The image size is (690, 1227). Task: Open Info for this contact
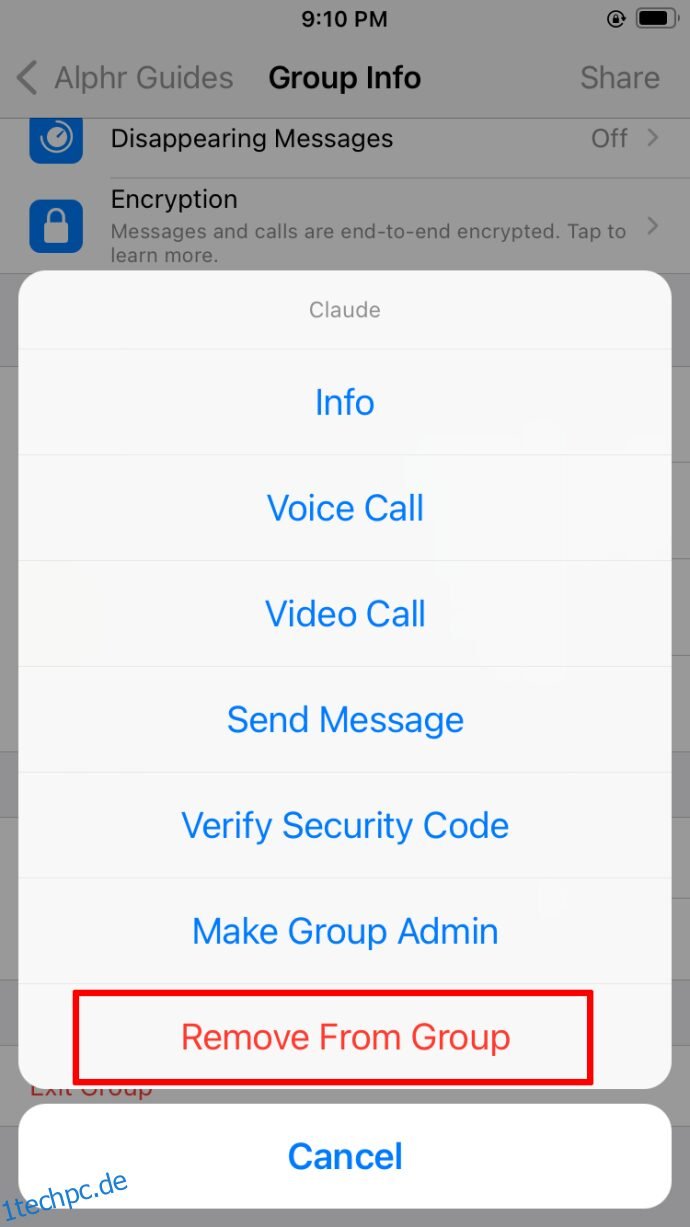[x=345, y=402]
